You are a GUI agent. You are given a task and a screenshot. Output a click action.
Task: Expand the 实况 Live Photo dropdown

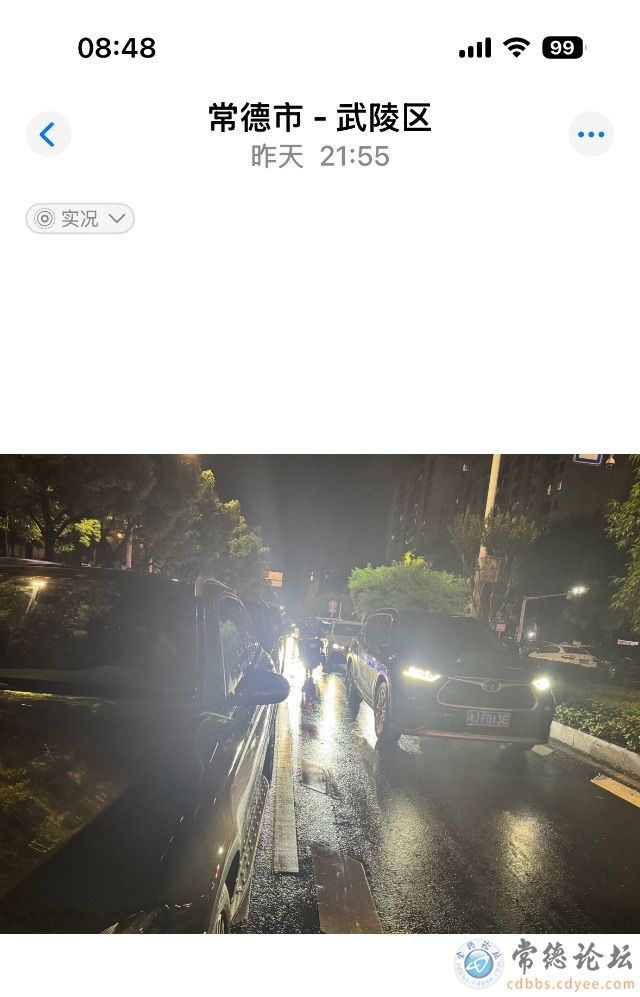(80, 218)
